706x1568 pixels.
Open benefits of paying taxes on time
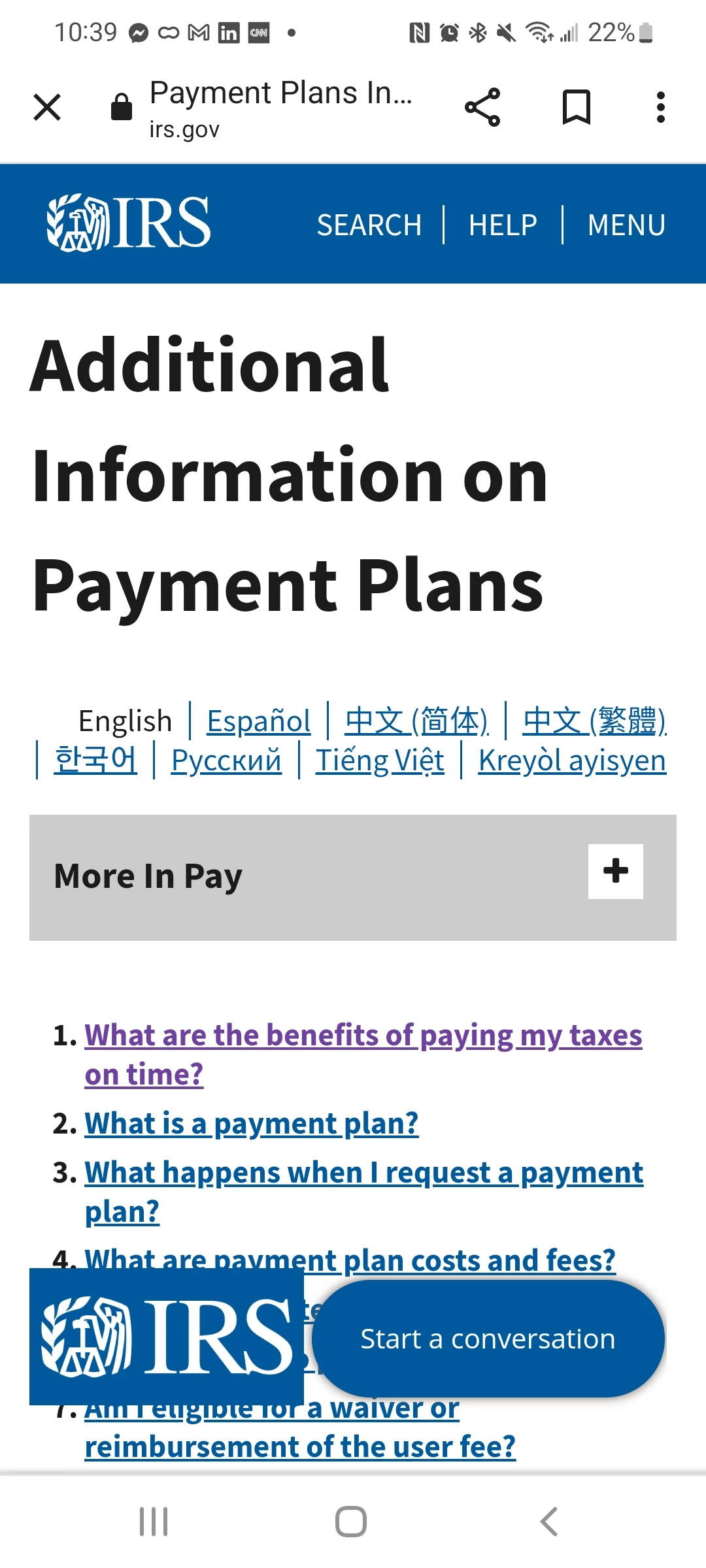pos(363,1036)
